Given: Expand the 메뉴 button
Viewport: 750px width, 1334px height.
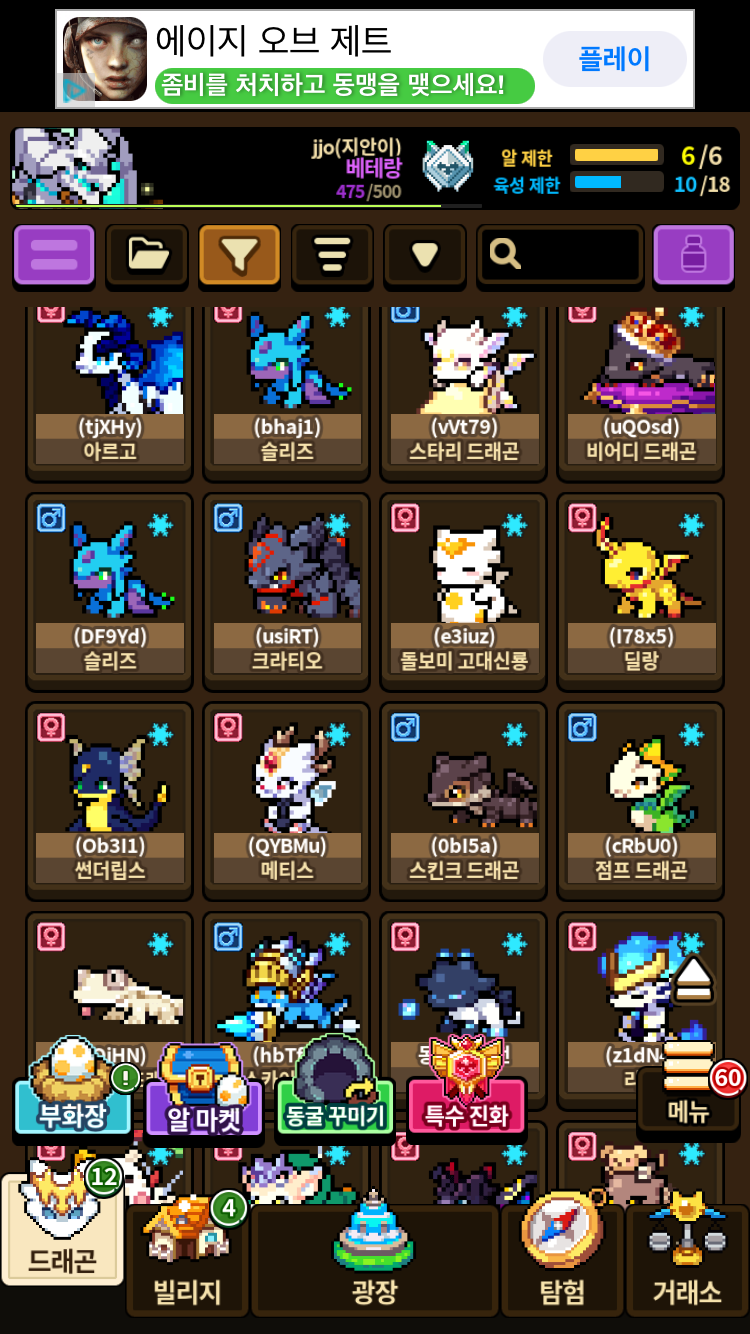Looking at the screenshot, I should tap(690, 1095).
